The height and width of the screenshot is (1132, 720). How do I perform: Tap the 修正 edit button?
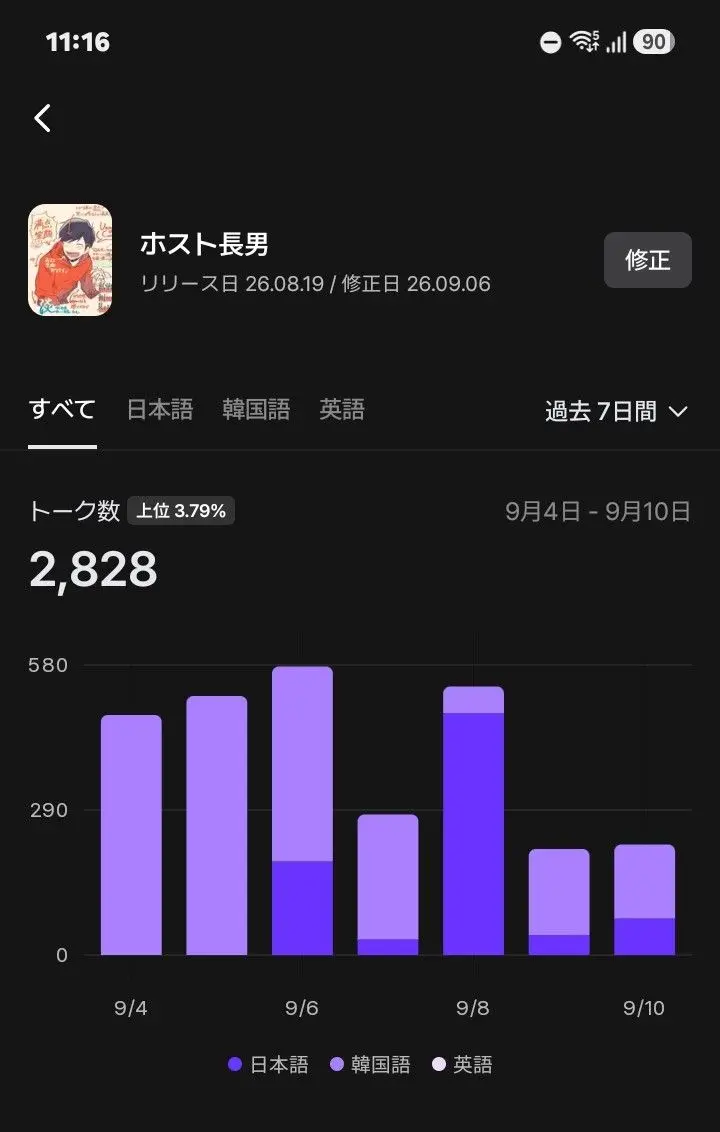[x=648, y=260]
